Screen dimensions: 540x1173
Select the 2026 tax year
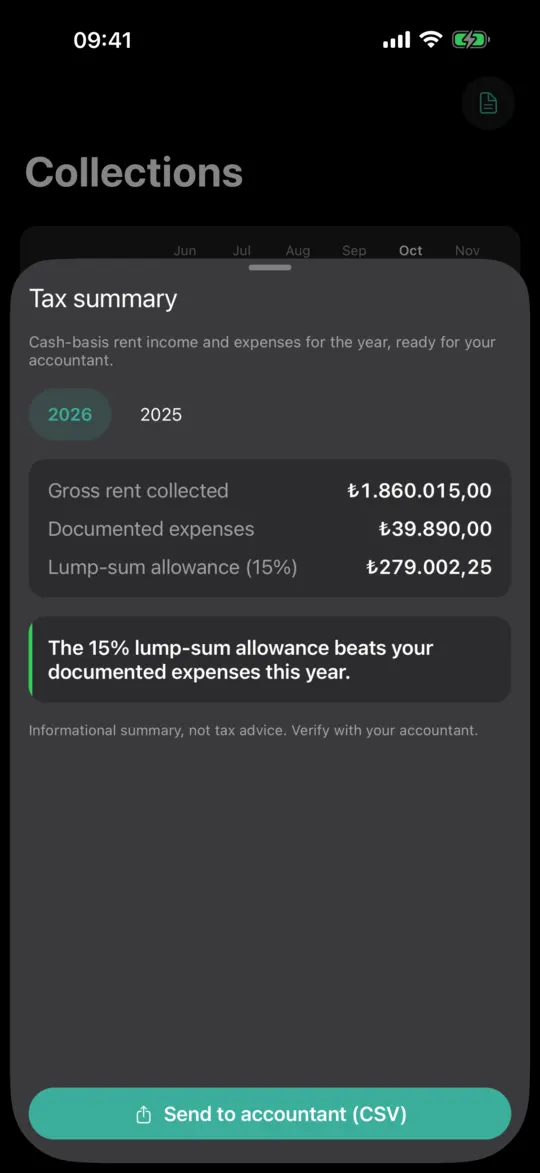(70, 414)
